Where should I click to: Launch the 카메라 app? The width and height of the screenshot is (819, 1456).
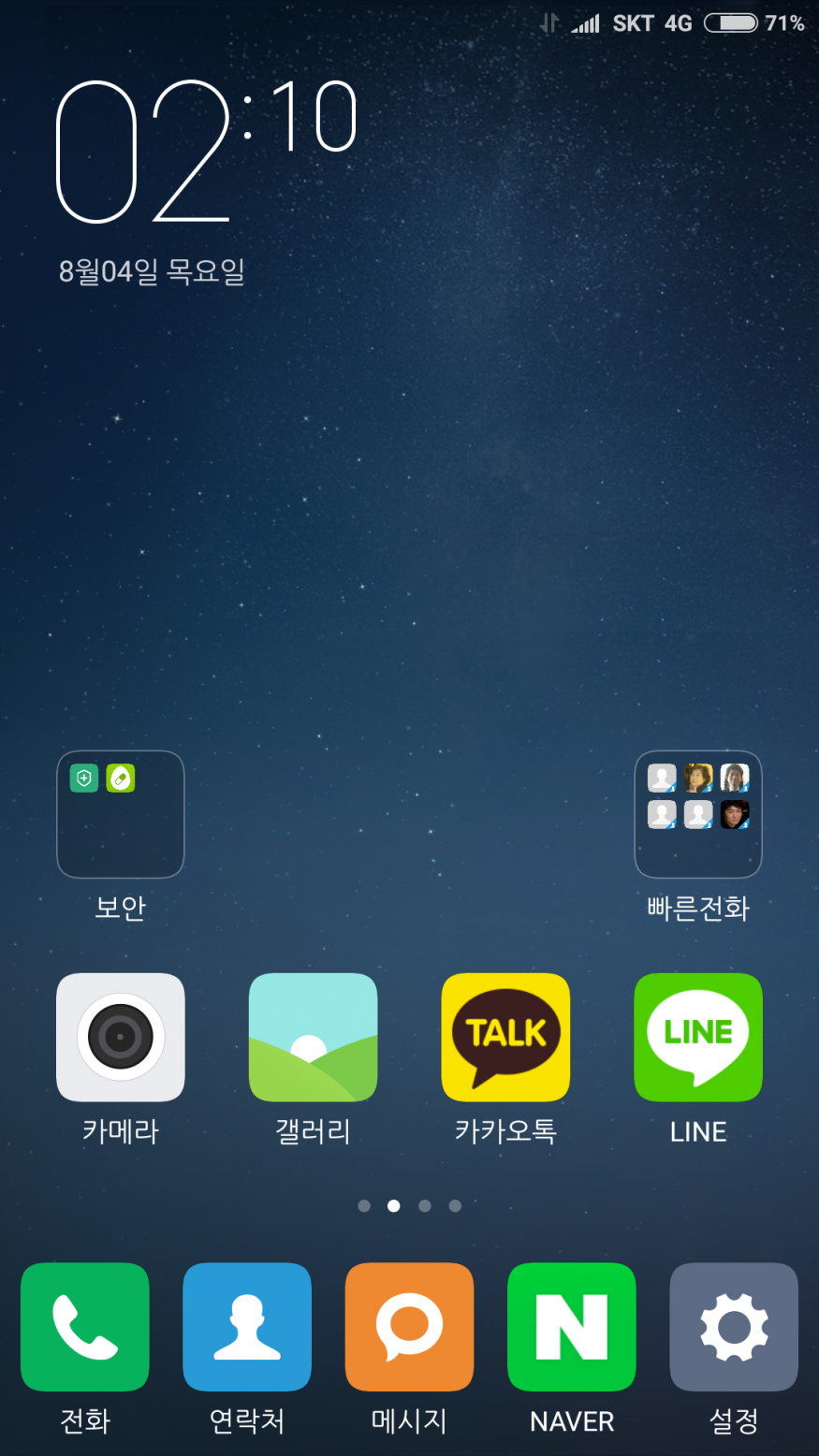[x=121, y=1037]
